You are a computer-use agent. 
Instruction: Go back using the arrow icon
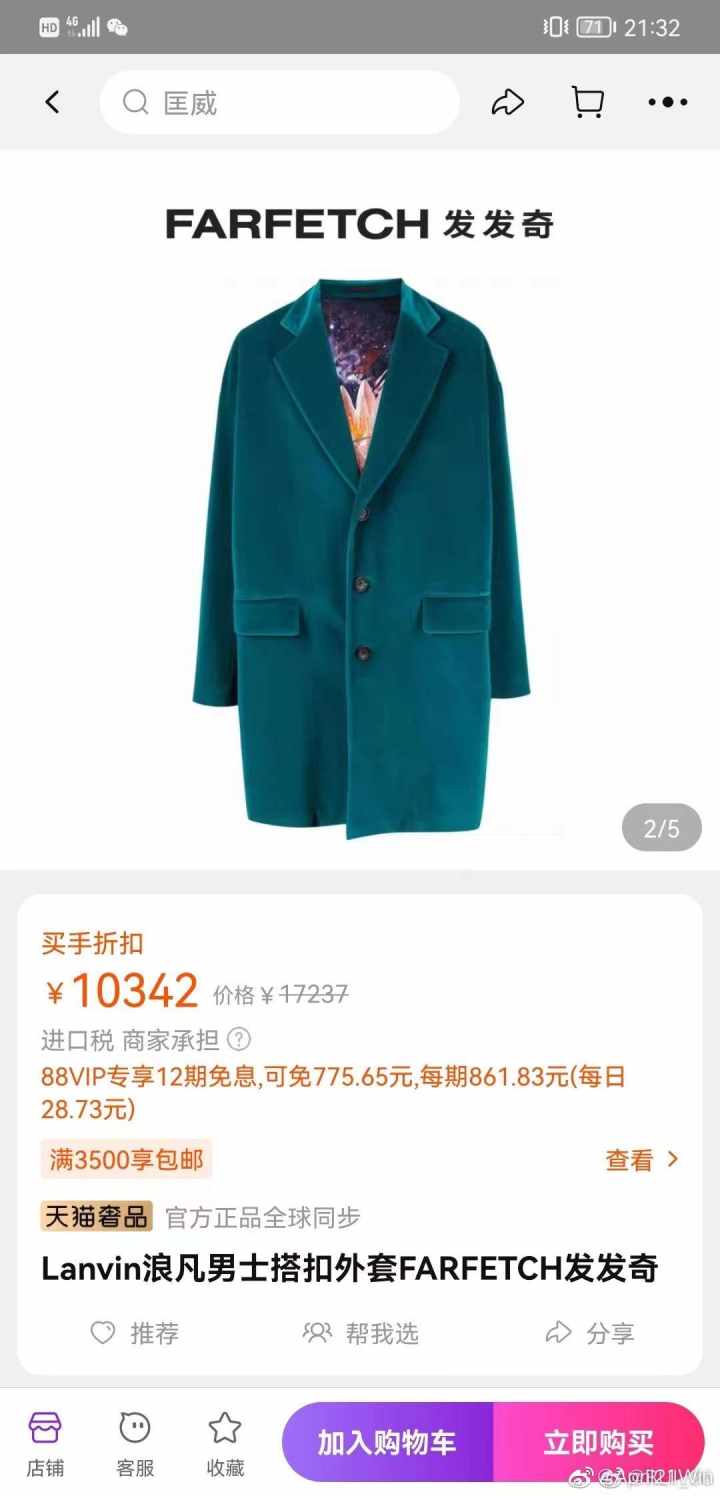coord(52,102)
